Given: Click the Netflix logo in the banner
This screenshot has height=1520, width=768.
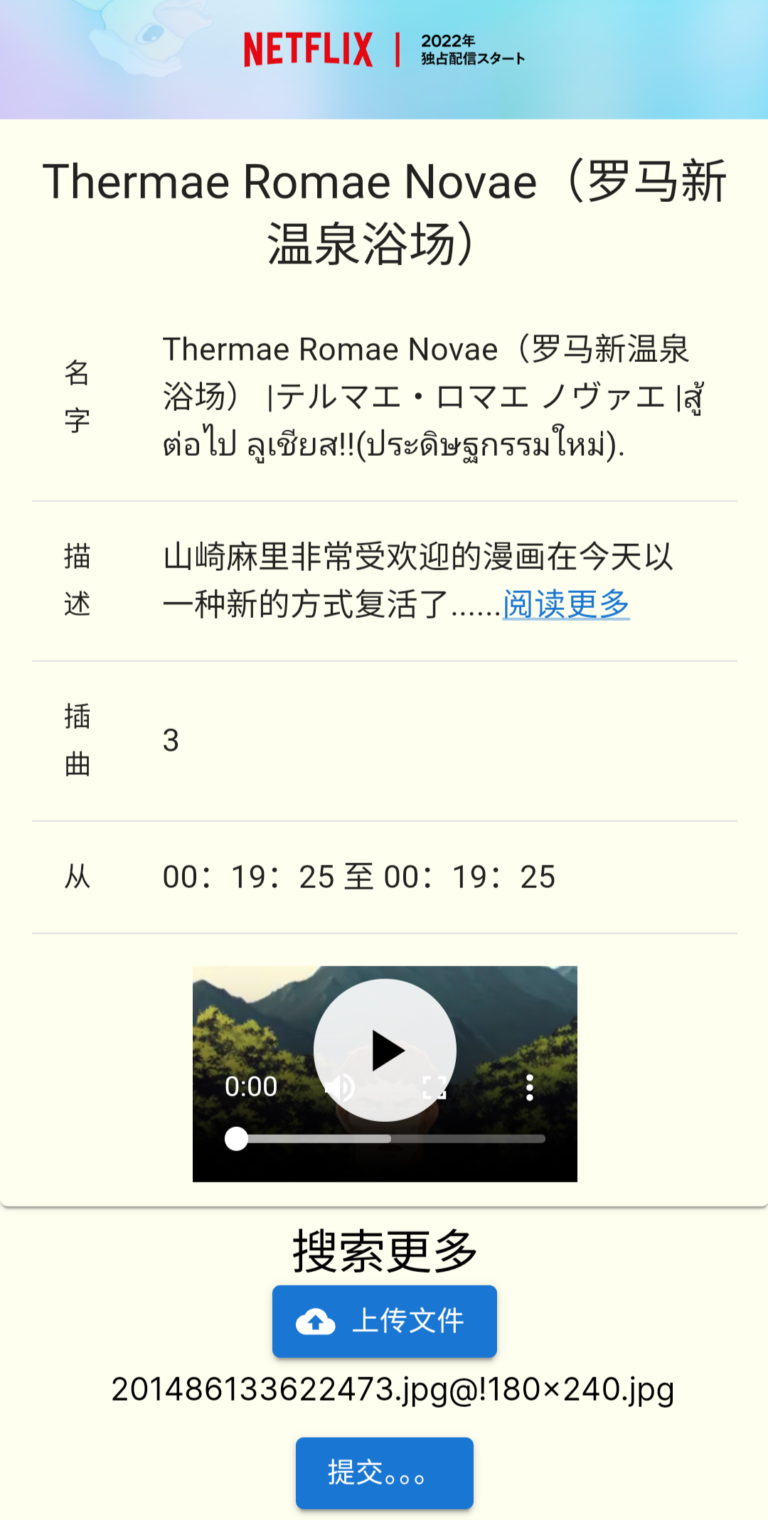Looking at the screenshot, I should (307, 48).
